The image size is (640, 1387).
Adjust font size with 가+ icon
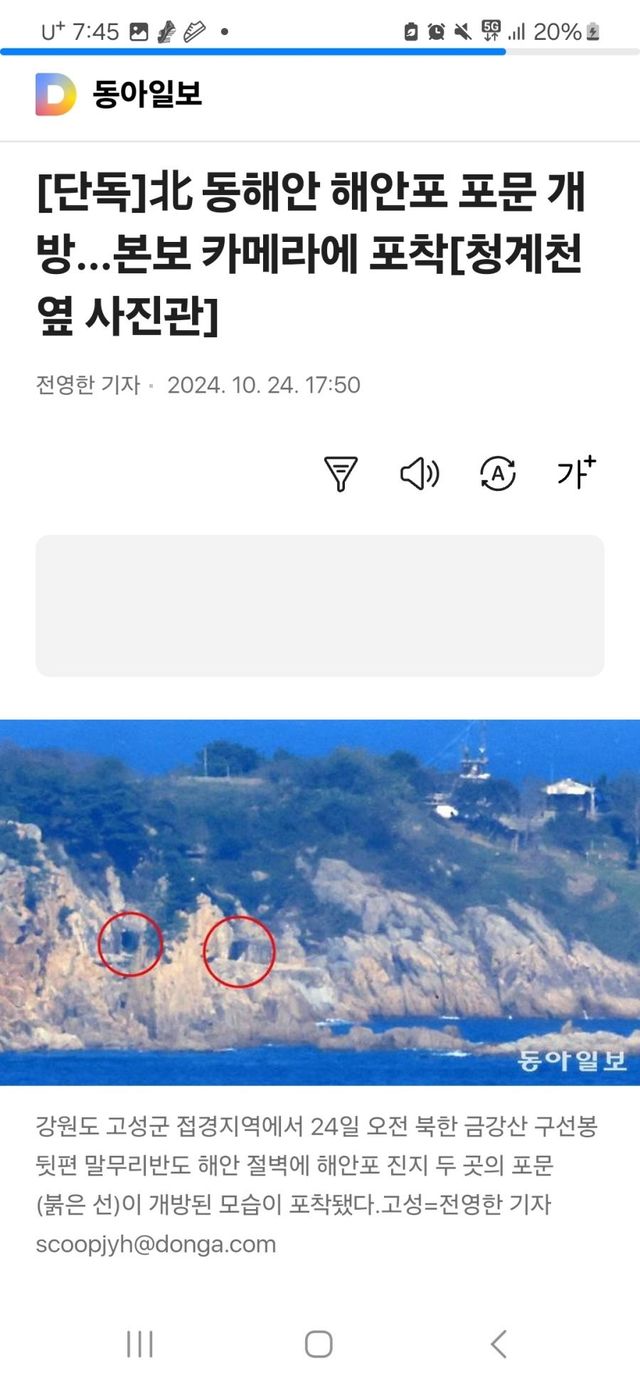pyautogui.click(x=576, y=472)
